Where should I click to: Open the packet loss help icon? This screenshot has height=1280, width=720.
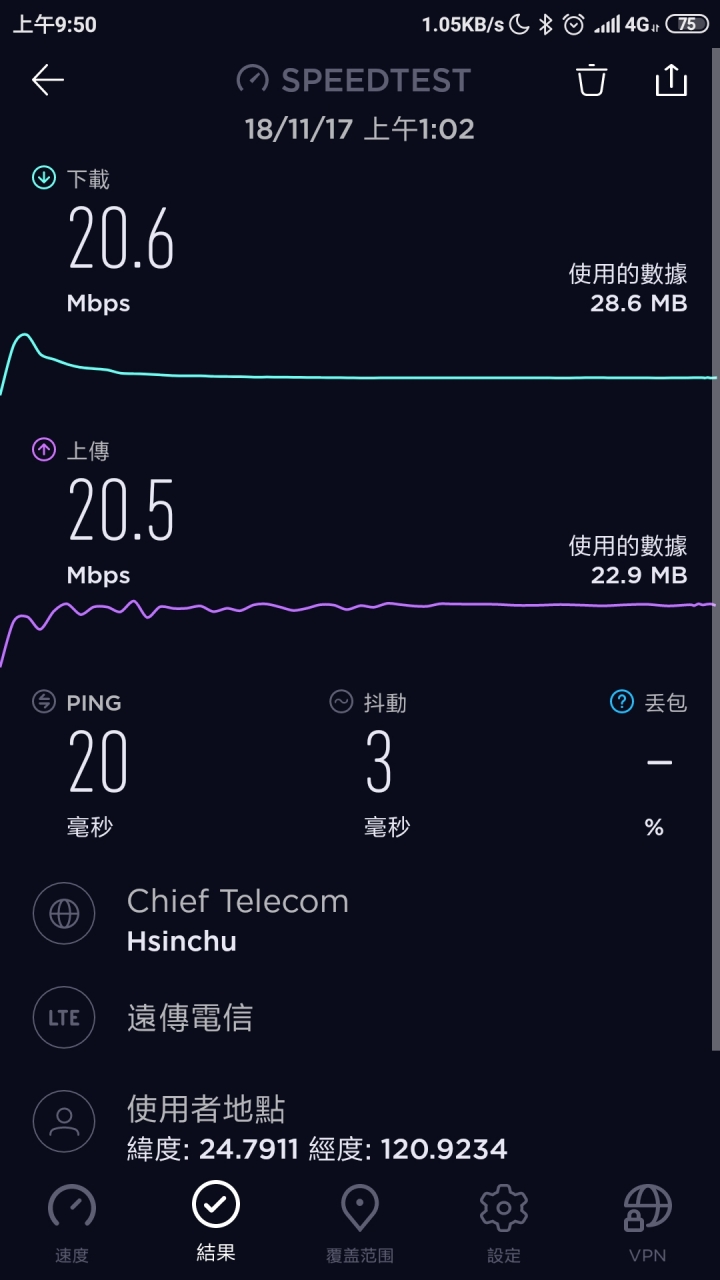622,702
